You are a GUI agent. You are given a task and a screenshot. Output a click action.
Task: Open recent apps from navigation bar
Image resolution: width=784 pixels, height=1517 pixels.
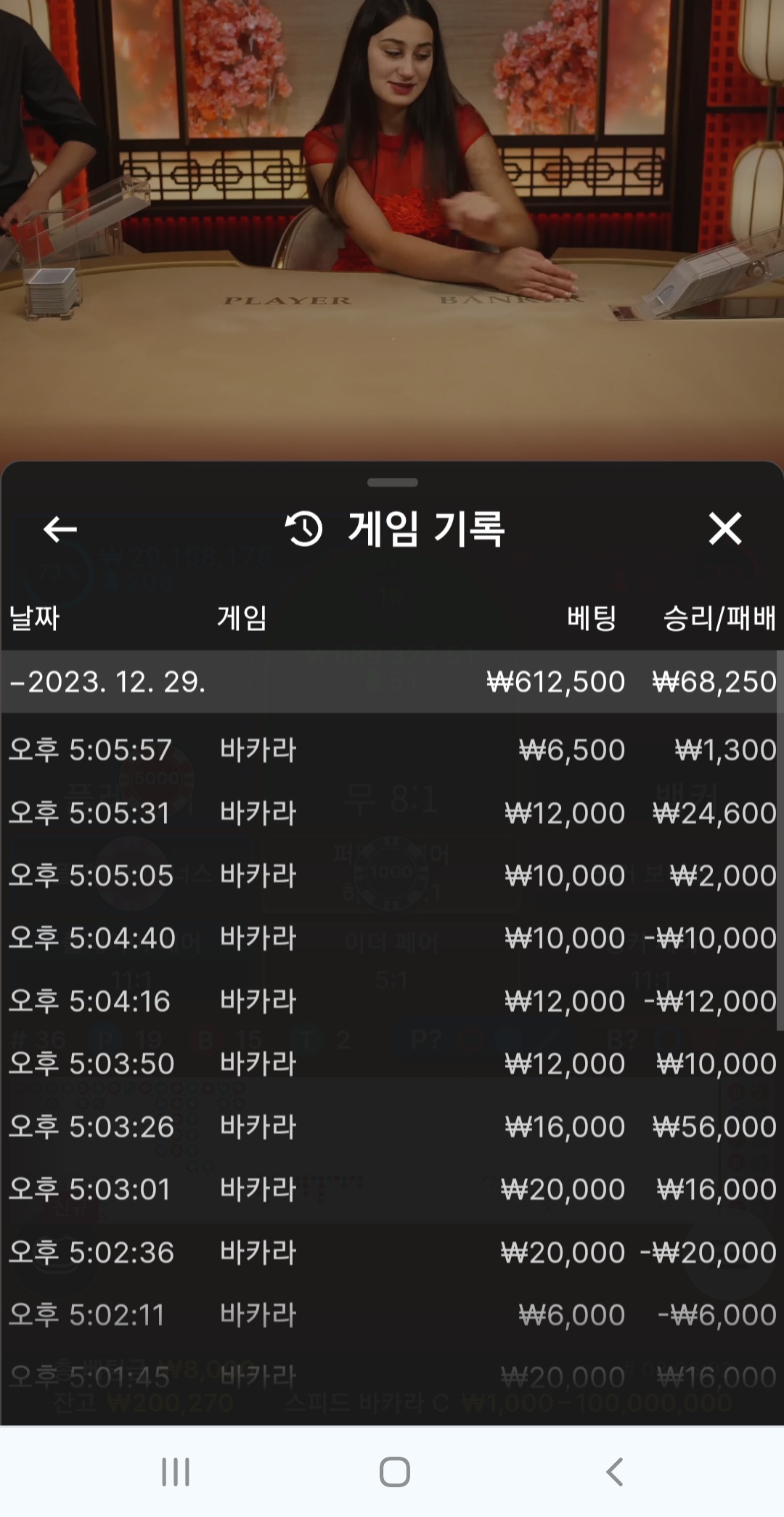click(175, 1472)
